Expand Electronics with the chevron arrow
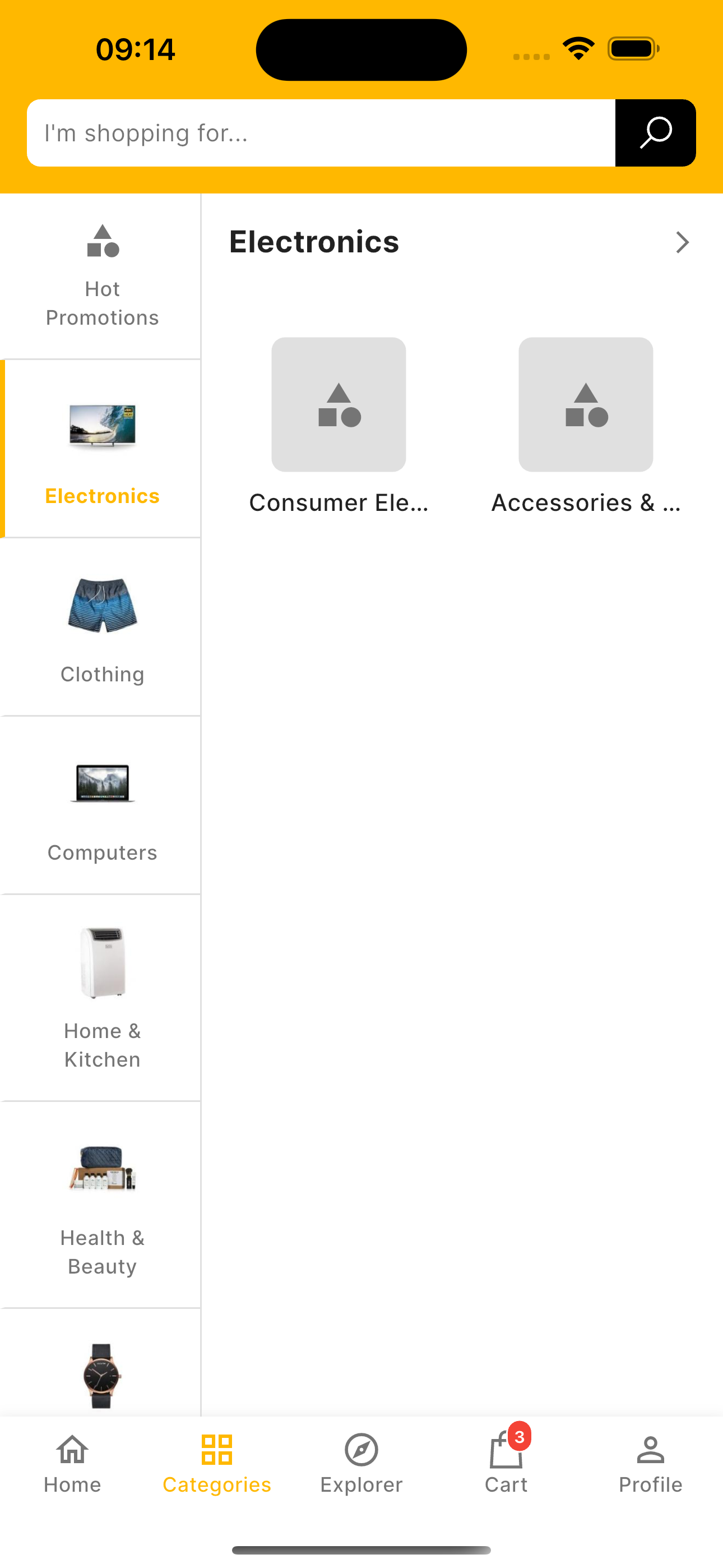Viewport: 723px width, 1568px height. 682,242
